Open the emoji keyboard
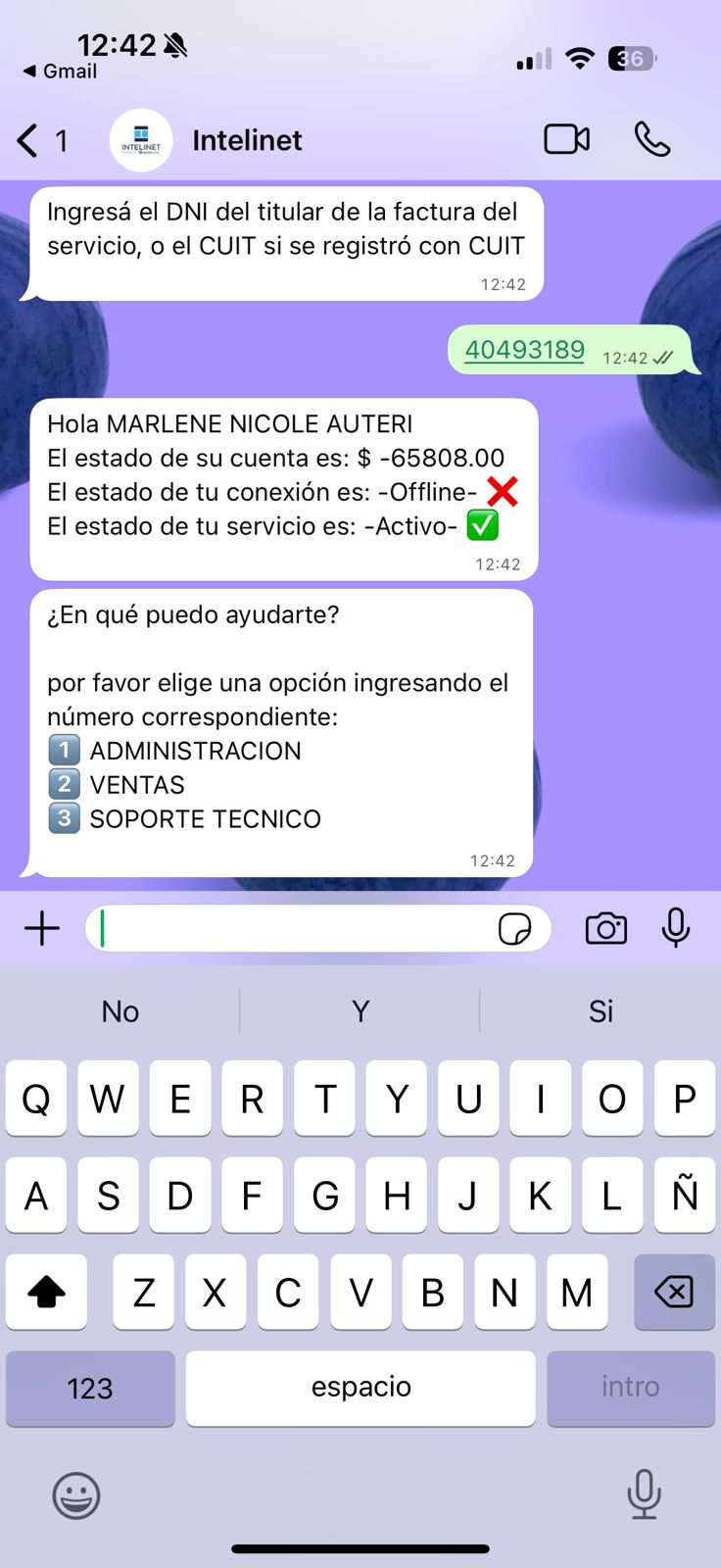Image resolution: width=721 pixels, height=1568 pixels. (x=75, y=1495)
